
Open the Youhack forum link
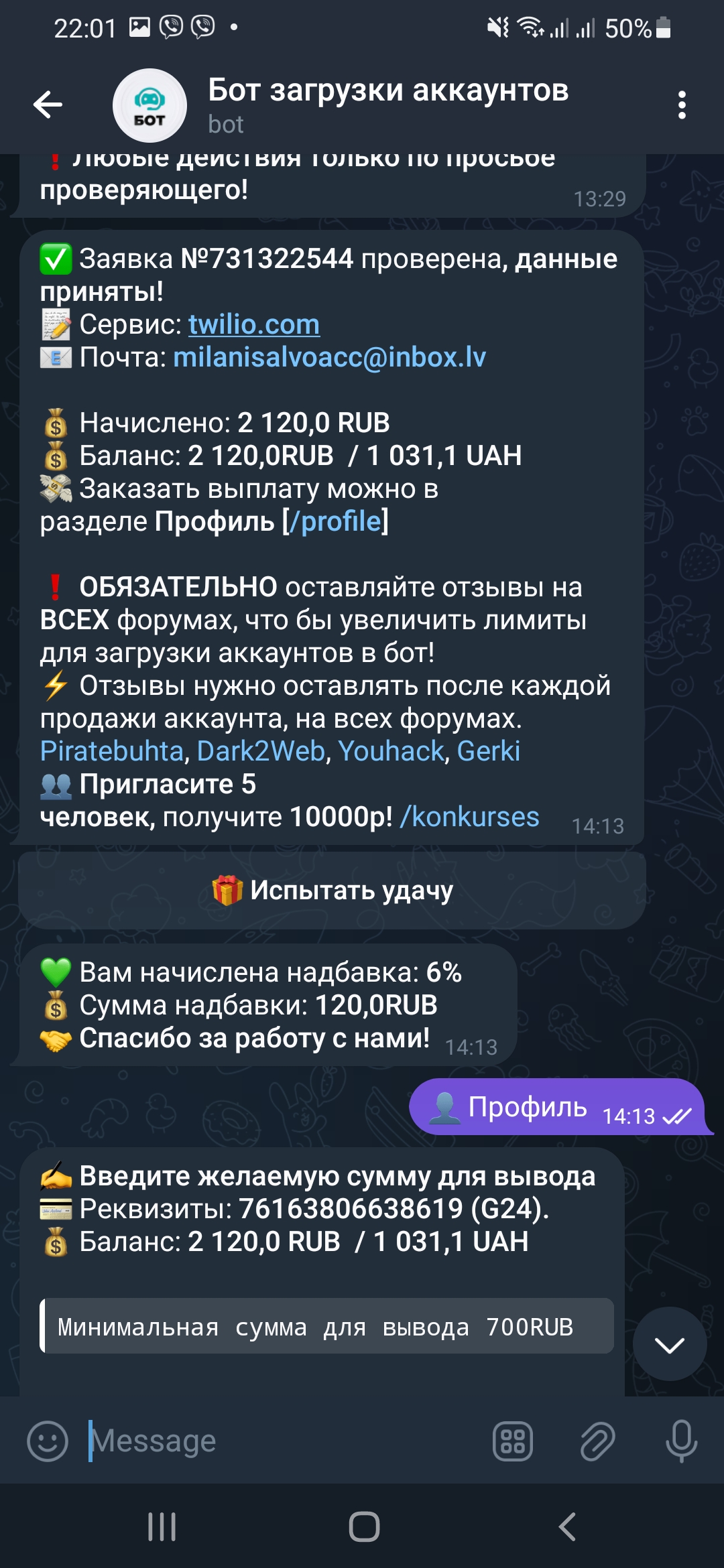391,751
